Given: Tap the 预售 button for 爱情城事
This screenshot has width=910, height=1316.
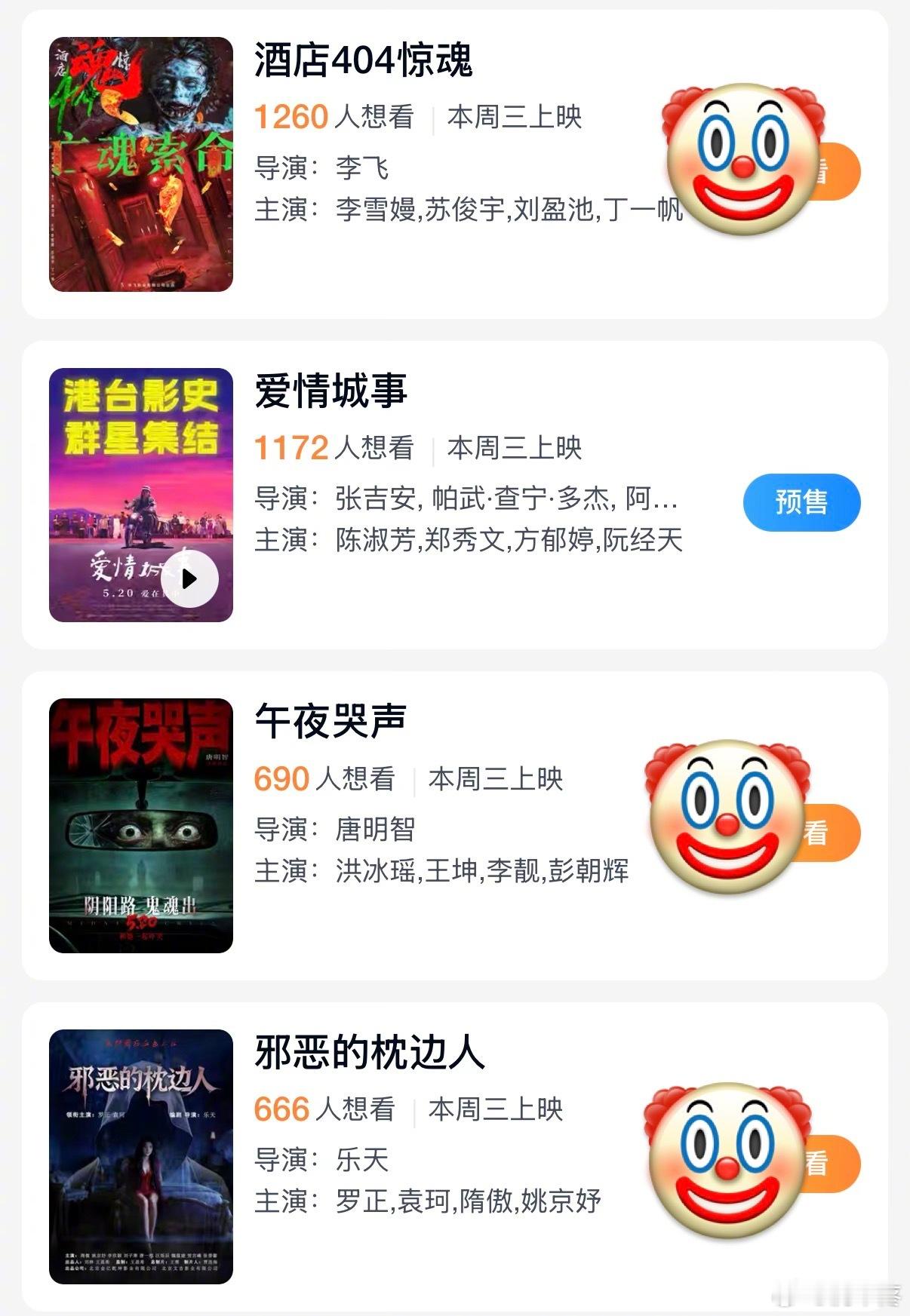Looking at the screenshot, I should coord(801,502).
